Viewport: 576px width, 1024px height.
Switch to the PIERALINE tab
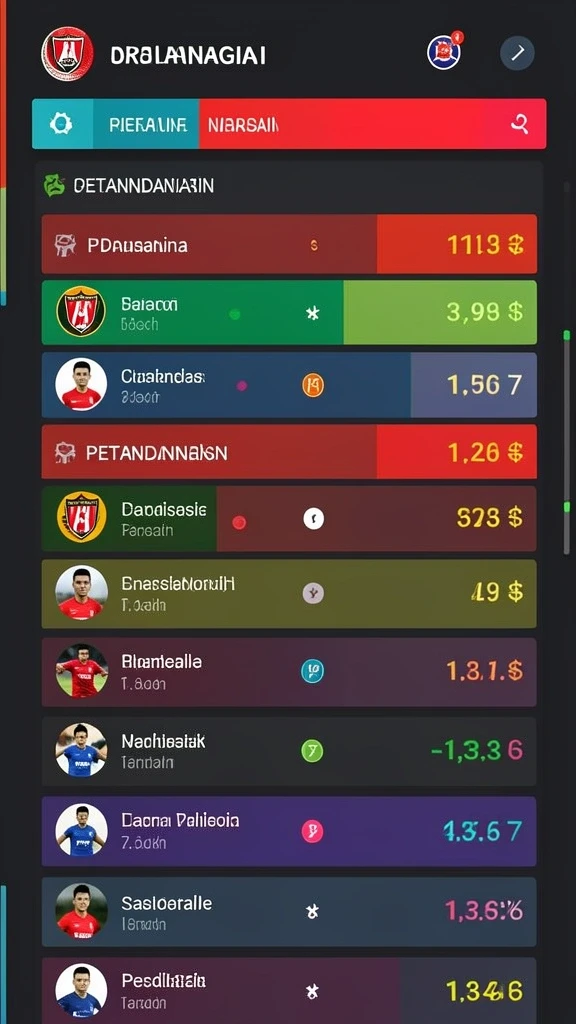(148, 124)
